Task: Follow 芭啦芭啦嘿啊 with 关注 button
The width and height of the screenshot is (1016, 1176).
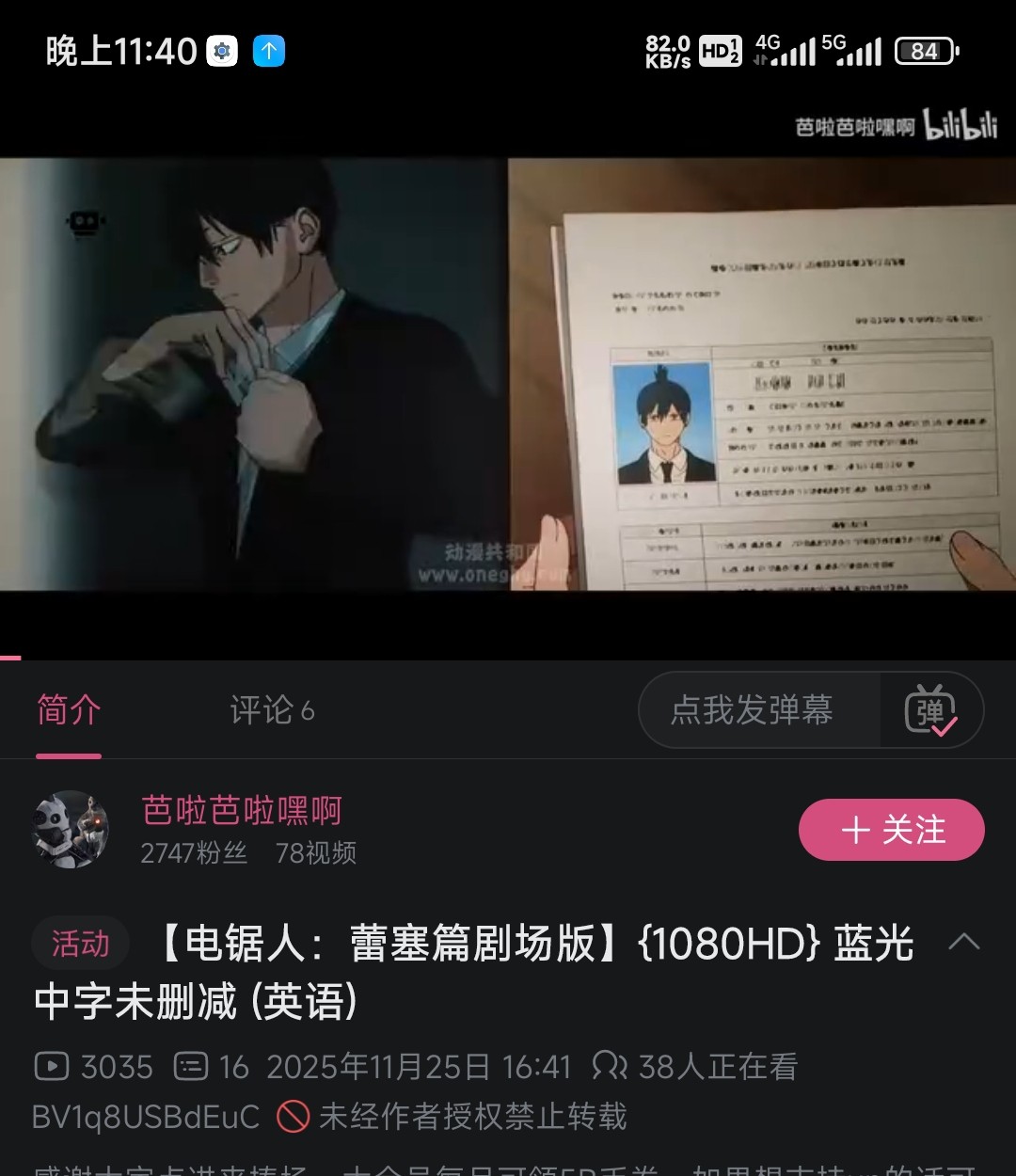Action: coord(891,830)
